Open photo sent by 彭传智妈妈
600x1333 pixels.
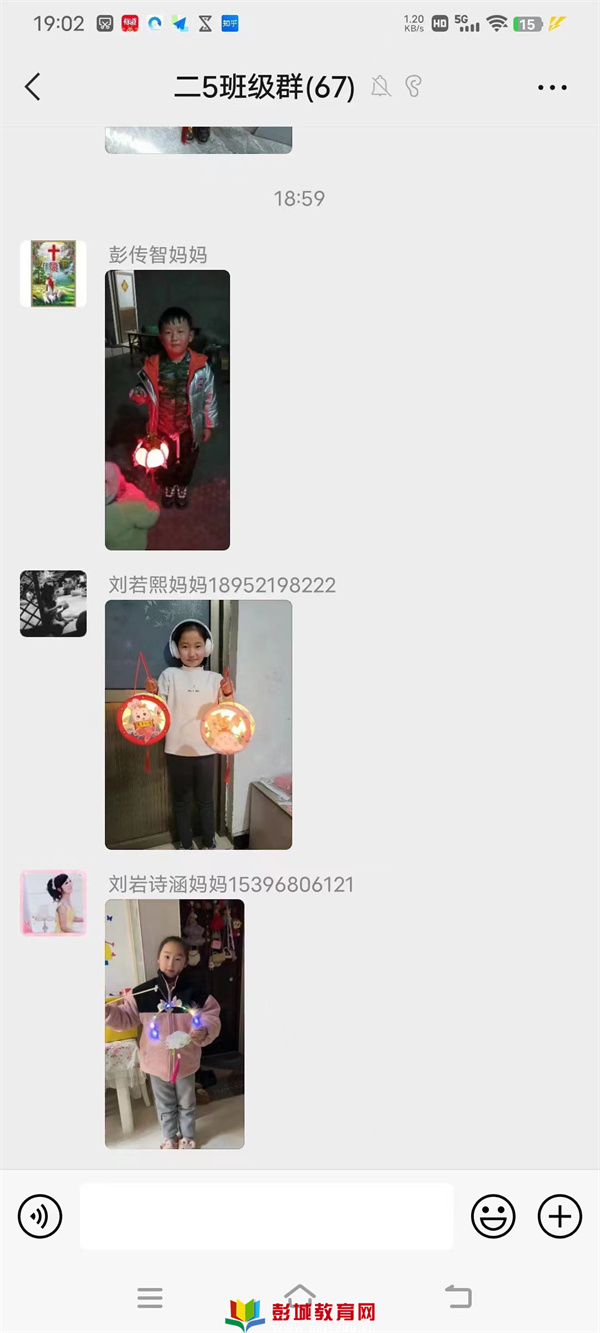(167, 410)
